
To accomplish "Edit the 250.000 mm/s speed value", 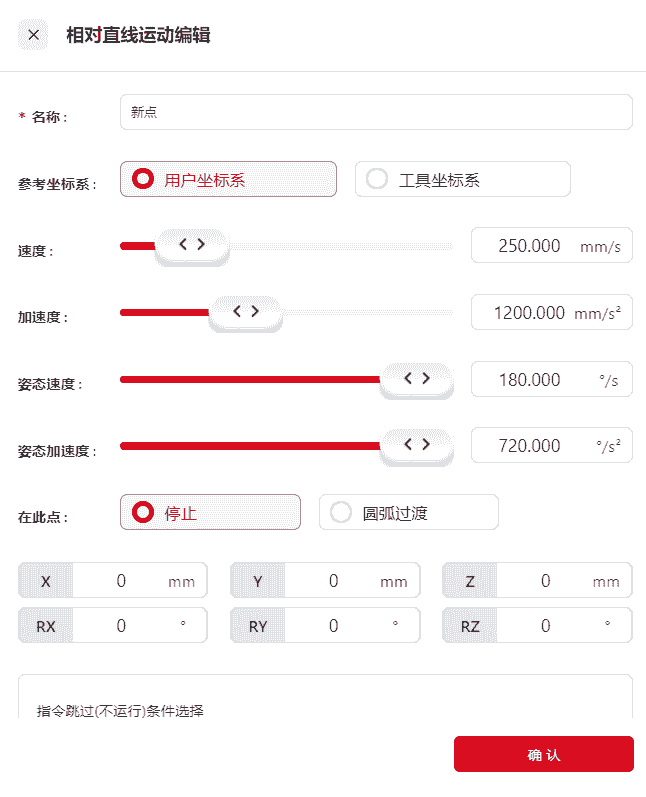I will (x=530, y=245).
